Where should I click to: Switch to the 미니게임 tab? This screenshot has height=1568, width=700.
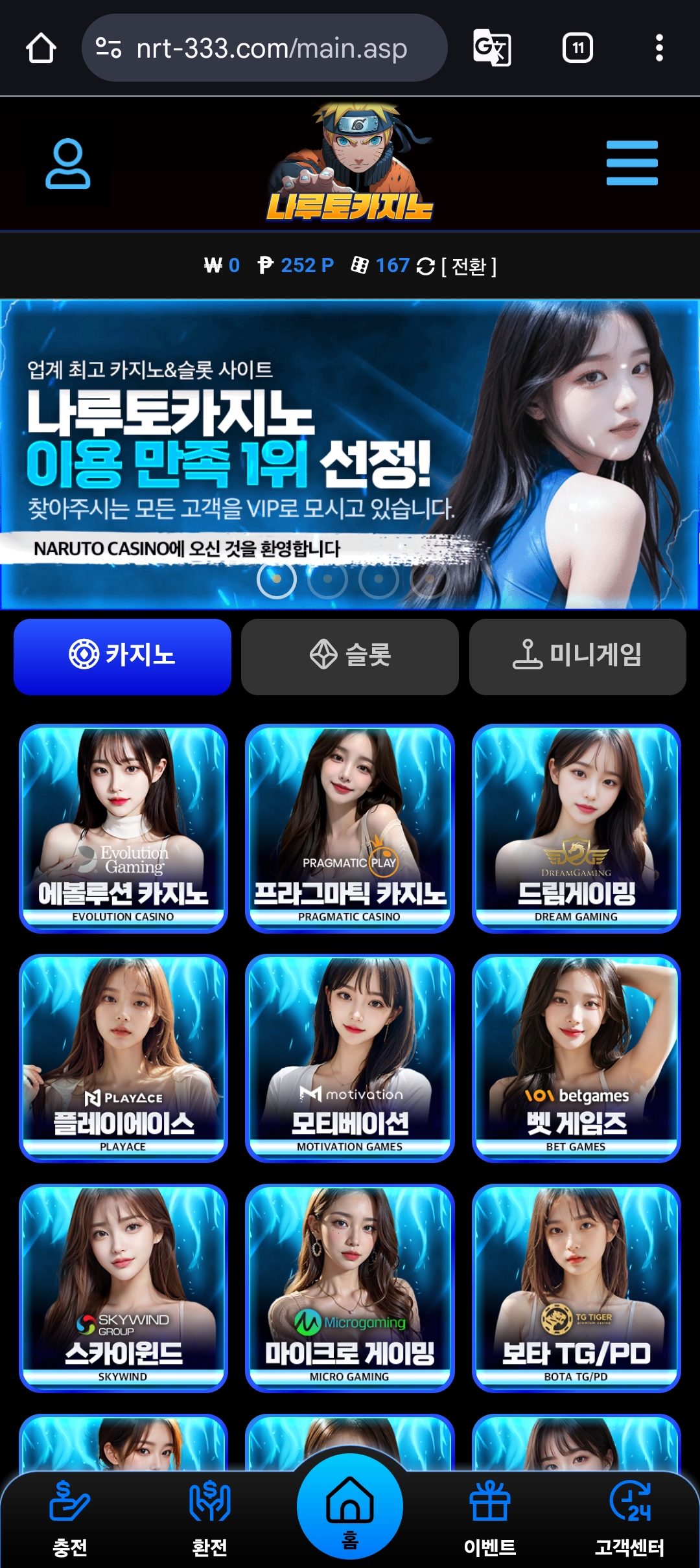click(577, 656)
